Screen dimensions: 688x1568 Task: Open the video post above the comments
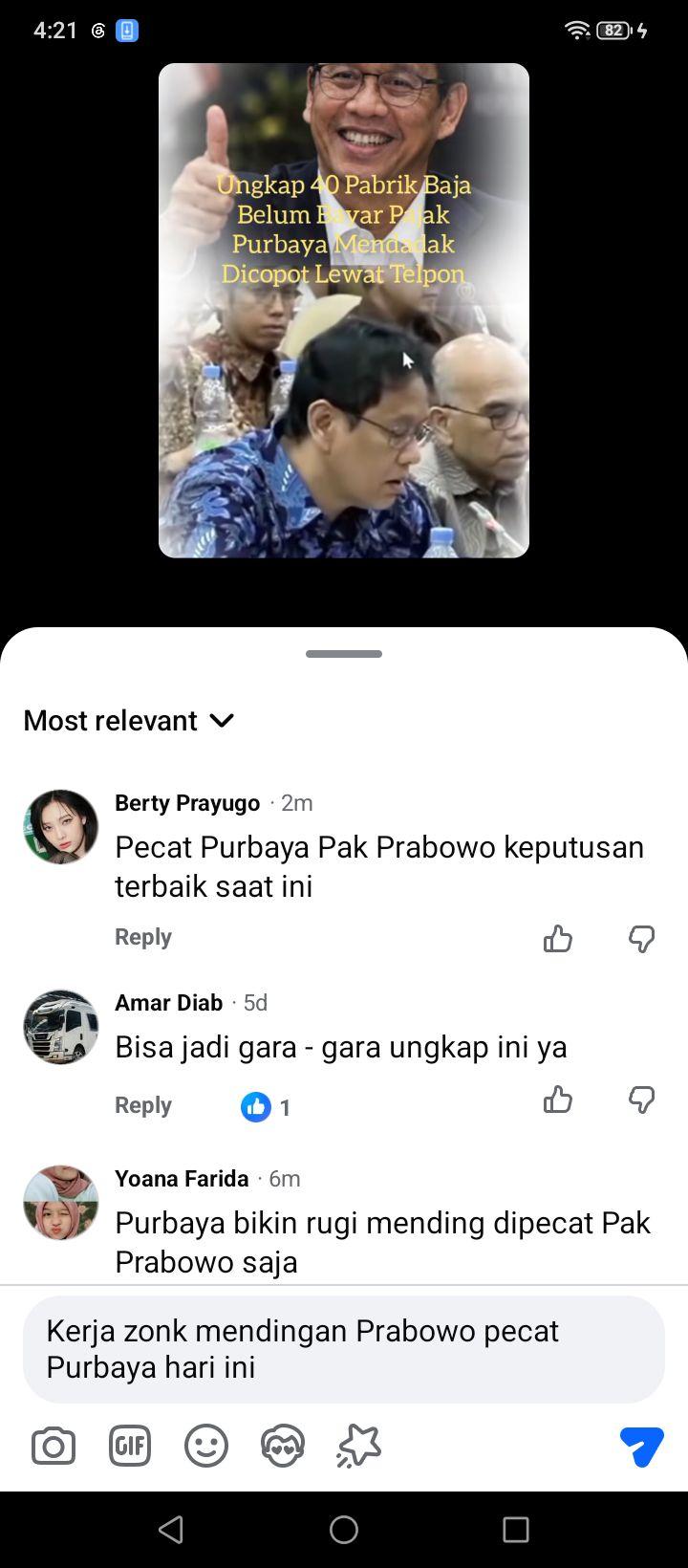click(344, 311)
